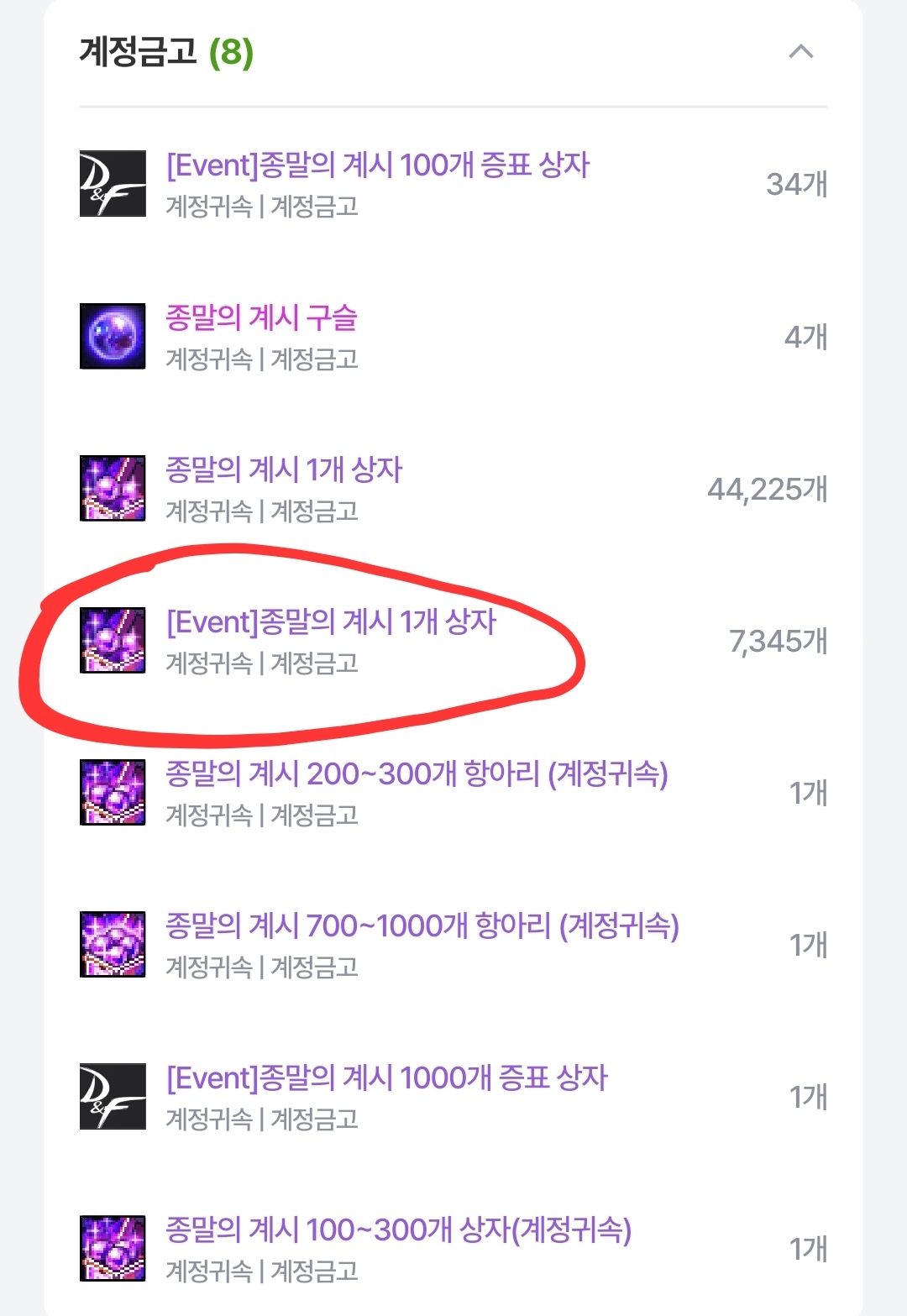Open 종말의 계시 100~300개 상자(계정귀속) item
This screenshot has height=1316, width=907.
pos(398,1230)
